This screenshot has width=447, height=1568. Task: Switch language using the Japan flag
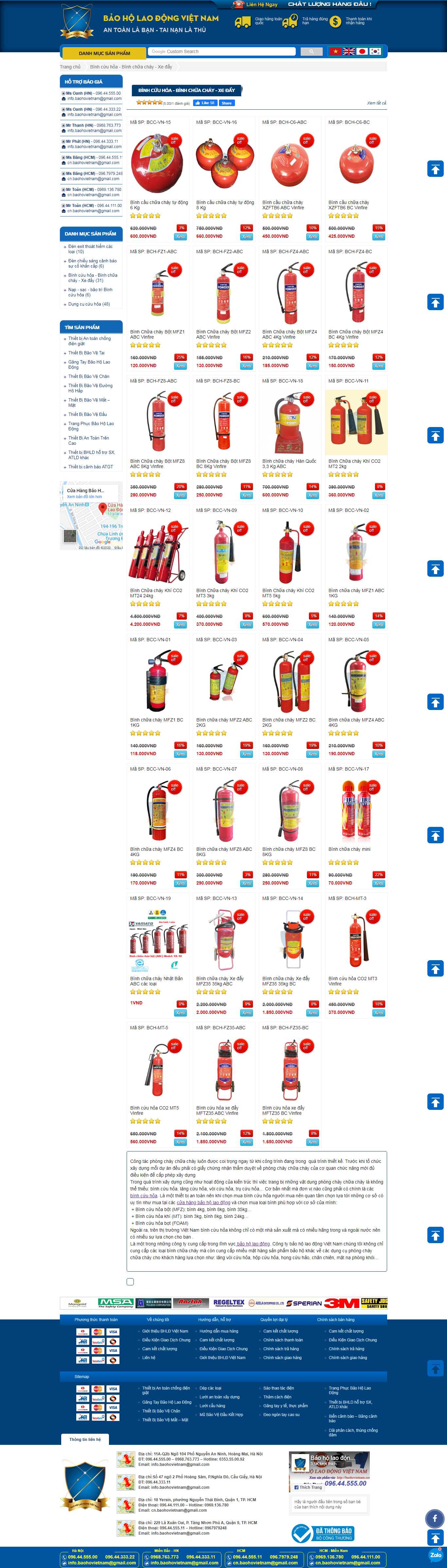coord(362,52)
